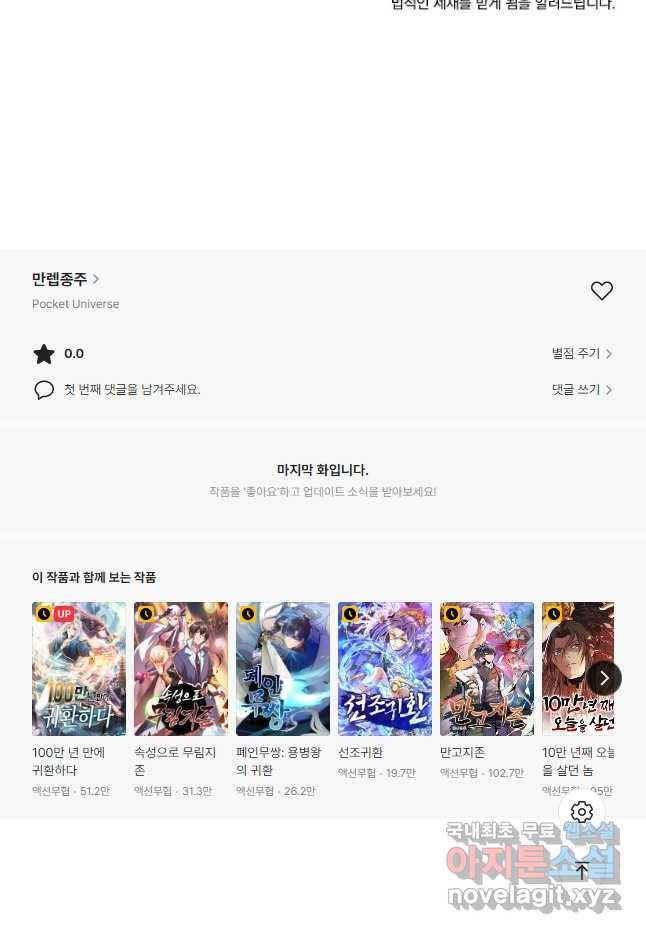Open viewer settings gear
646x934 pixels.
click(582, 812)
